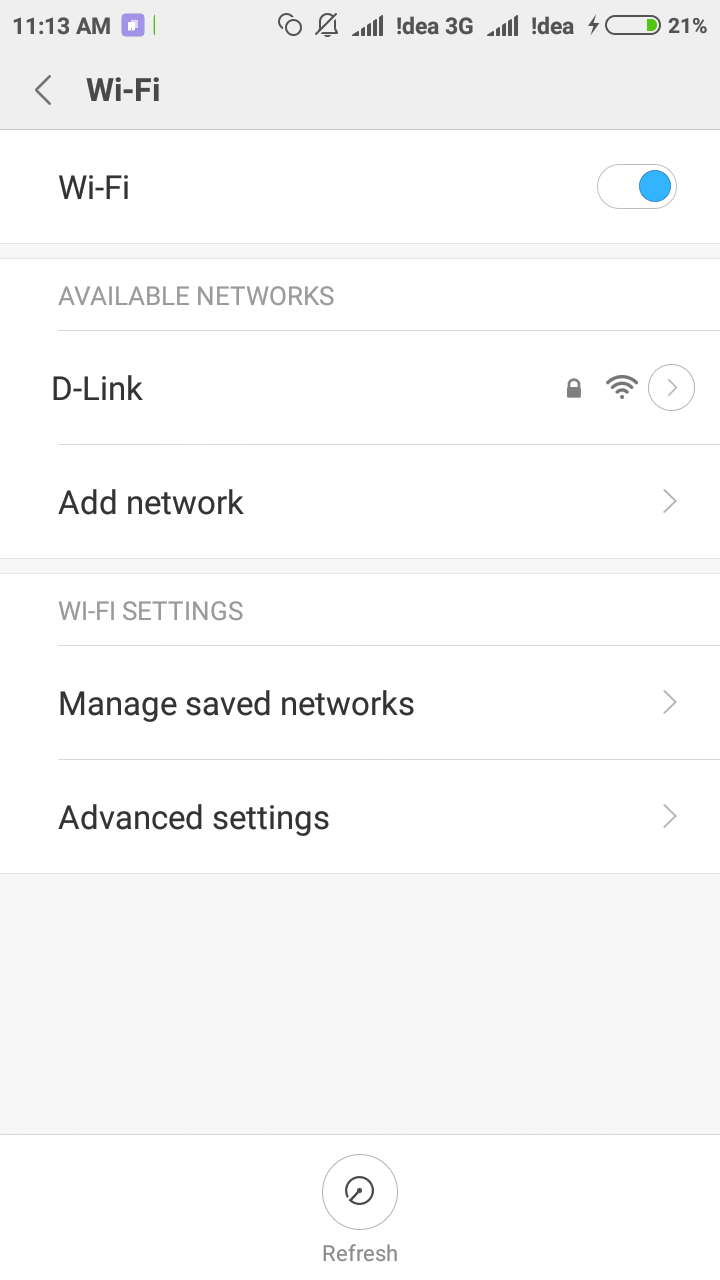Open D-Link network details arrow
This screenshot has width=720, height=1280.
(671, 388)
